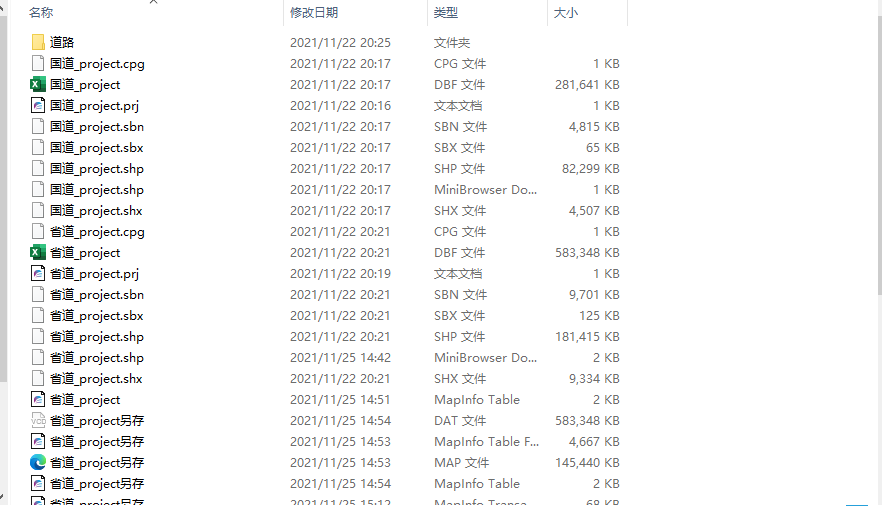Select the 省道_project.prj text document

96,274
